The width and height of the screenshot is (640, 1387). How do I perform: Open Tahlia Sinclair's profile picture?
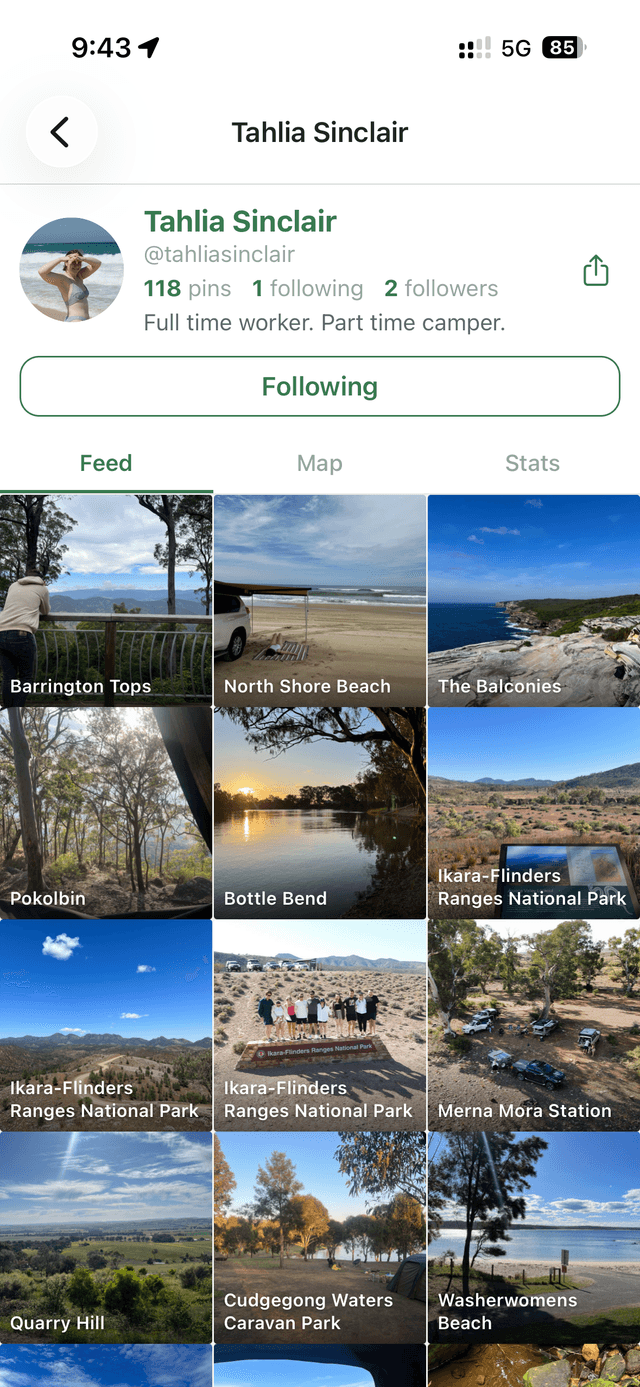71,270
